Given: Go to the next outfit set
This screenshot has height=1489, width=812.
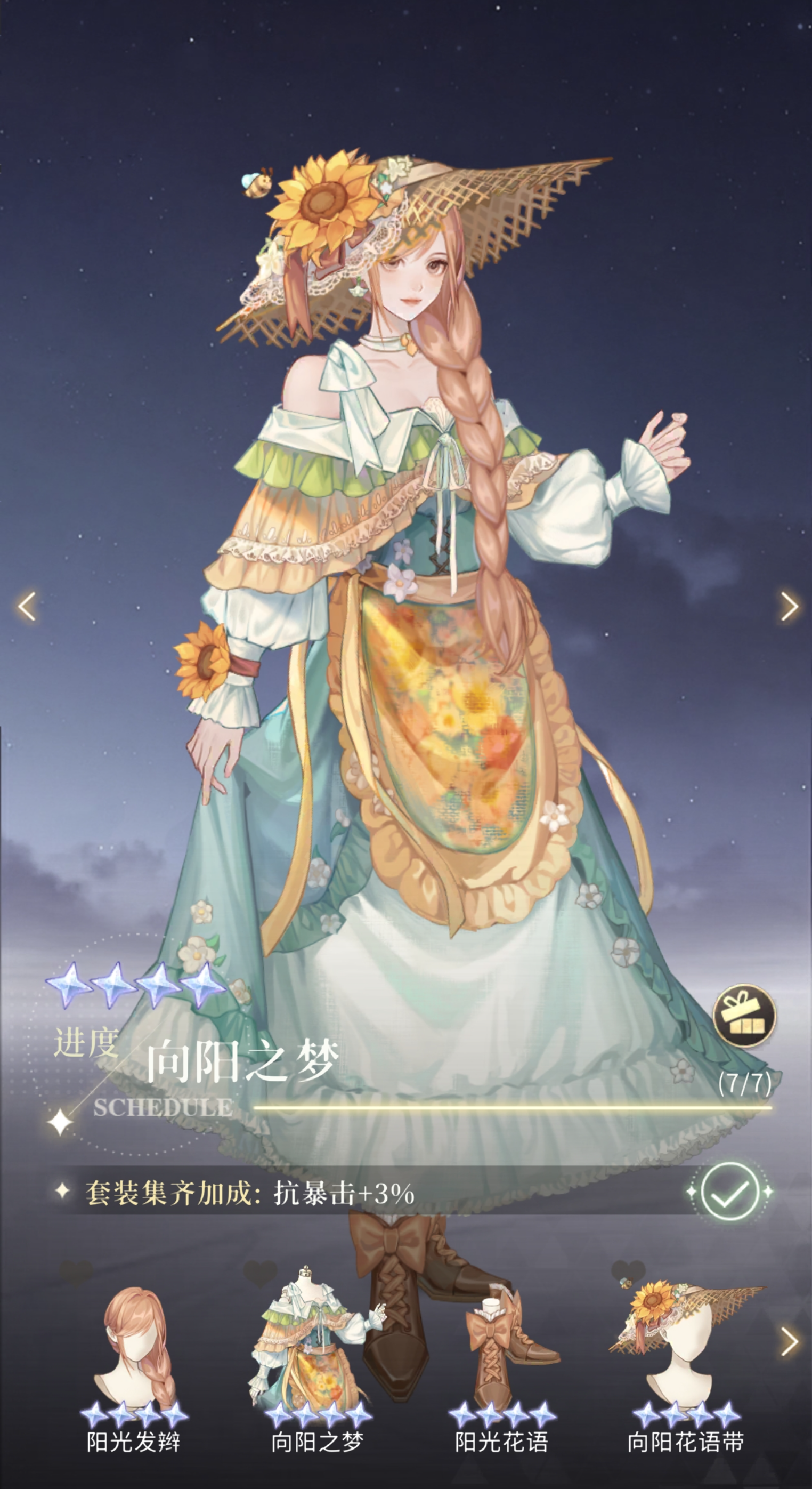Looking at the screenshot, I should coord(789,606).
